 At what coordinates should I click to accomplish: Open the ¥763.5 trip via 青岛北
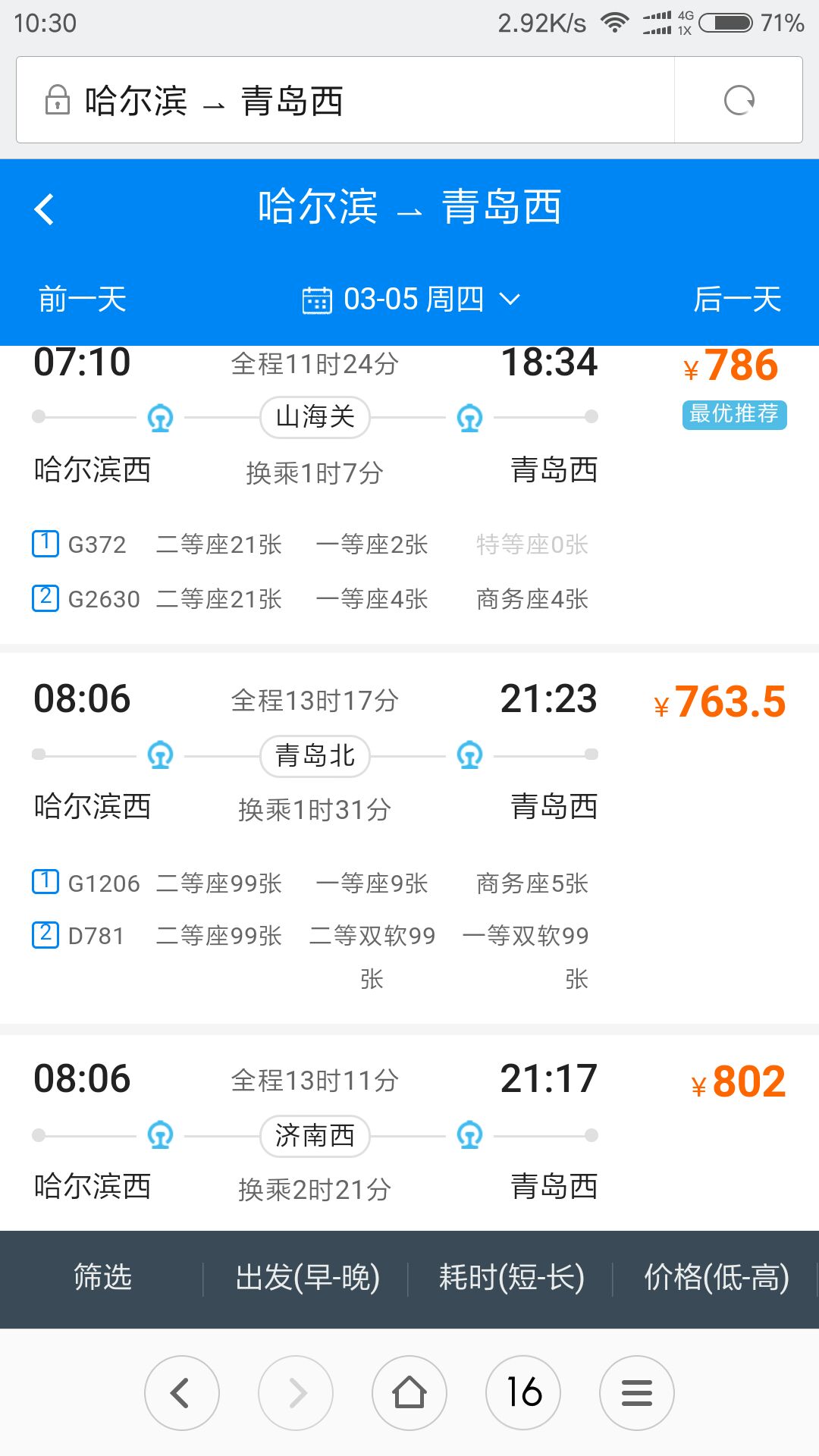point(409,838)
